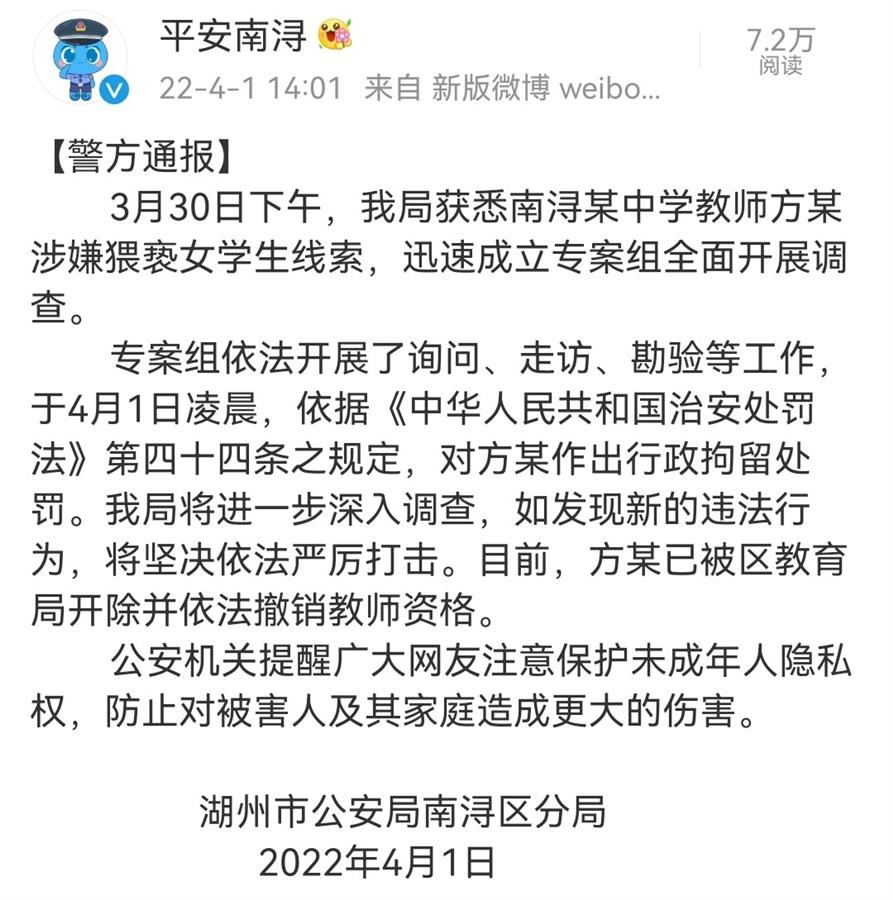Viewport: 893px width, 900px height.
Task: Open the 新版微博 weibo source link
Action: pyautogui.click(x=546, y=88)
